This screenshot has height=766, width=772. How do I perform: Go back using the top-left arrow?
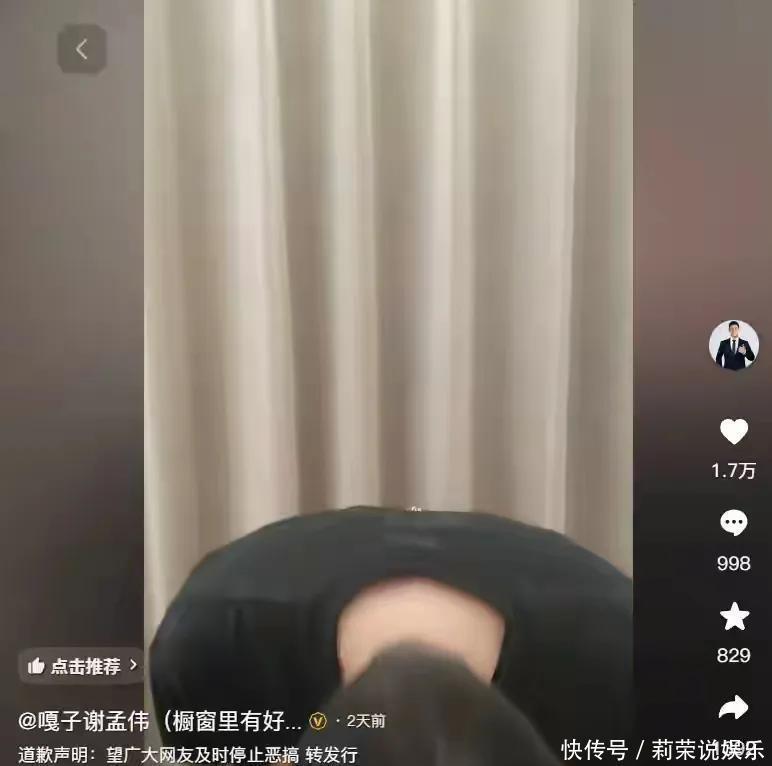(81, 49)
